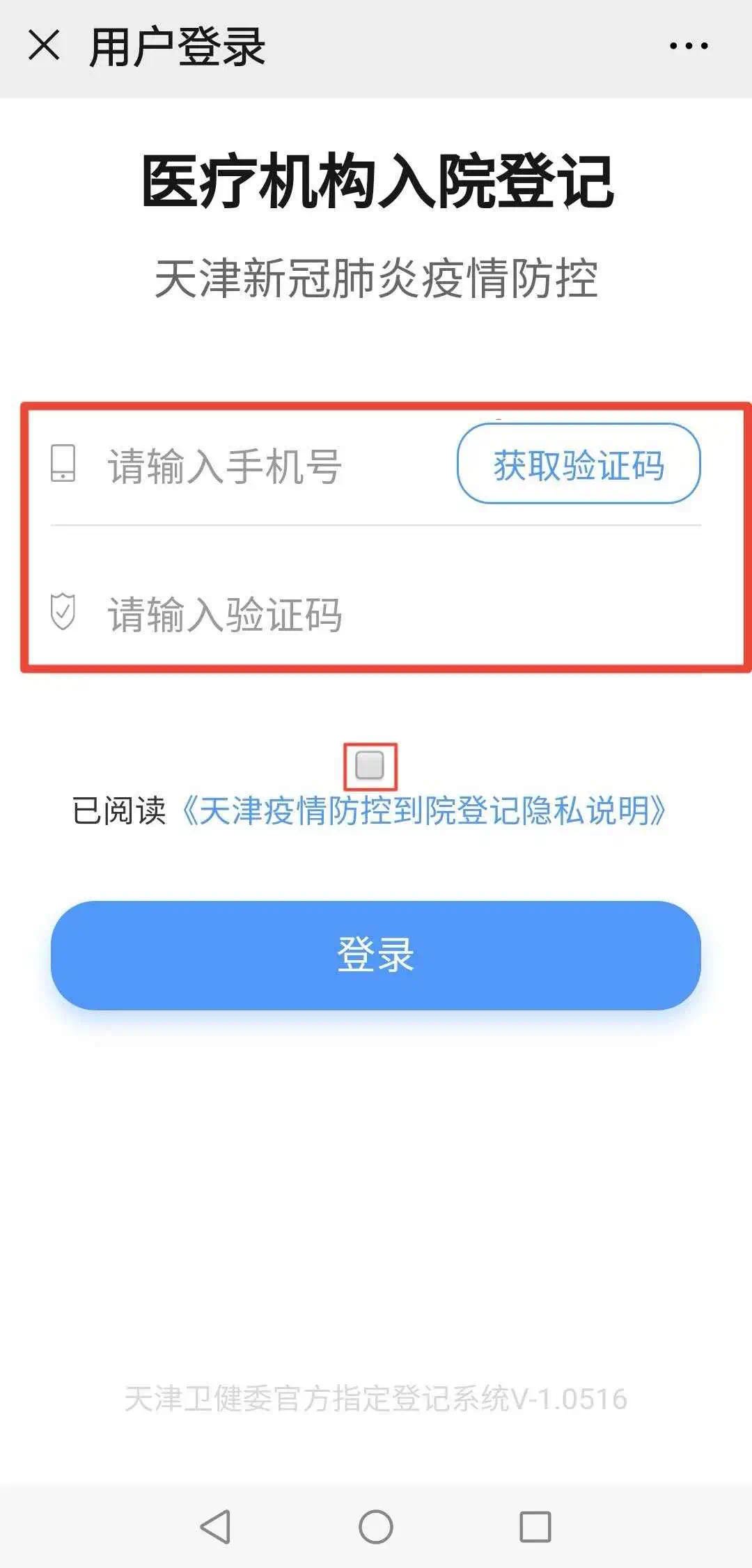The image size is (752, 1568).
Task: Tap the 请输入手机号 phone number field
Action: 265,466
